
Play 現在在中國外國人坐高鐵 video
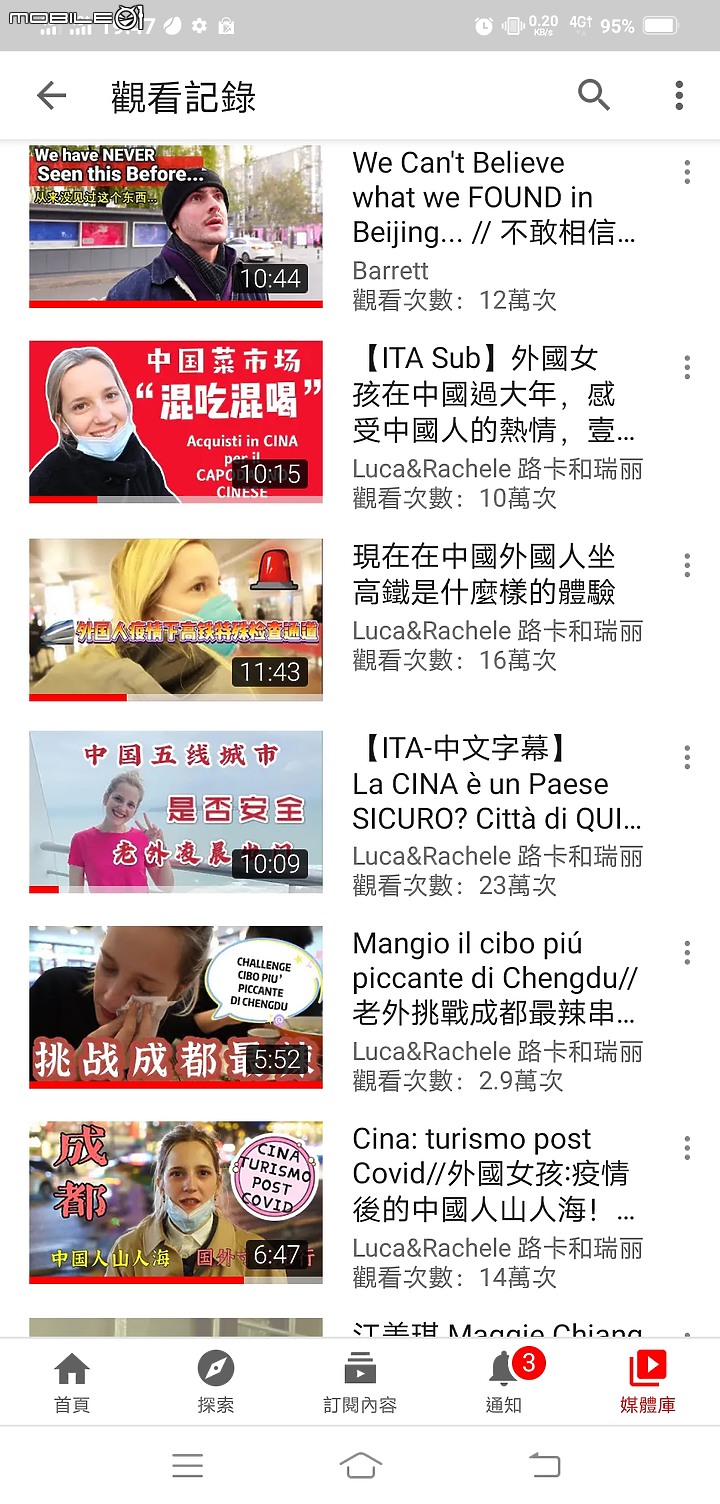(x=176, y=619)
